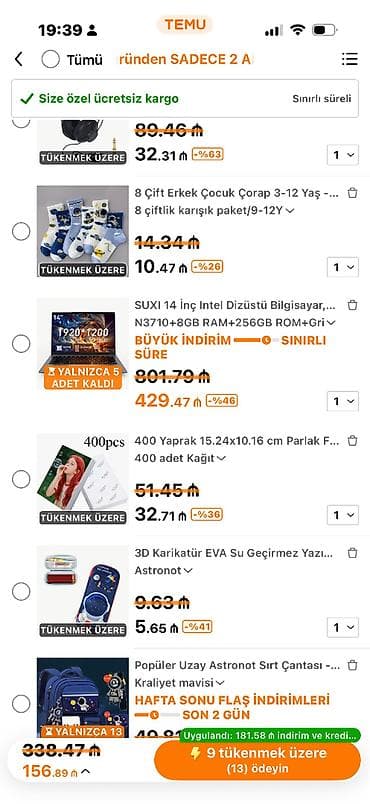Change the Kraliyet mavisi color option
Image resolution: width=370 pixels, height=804 pixels.
coord(179,683)
